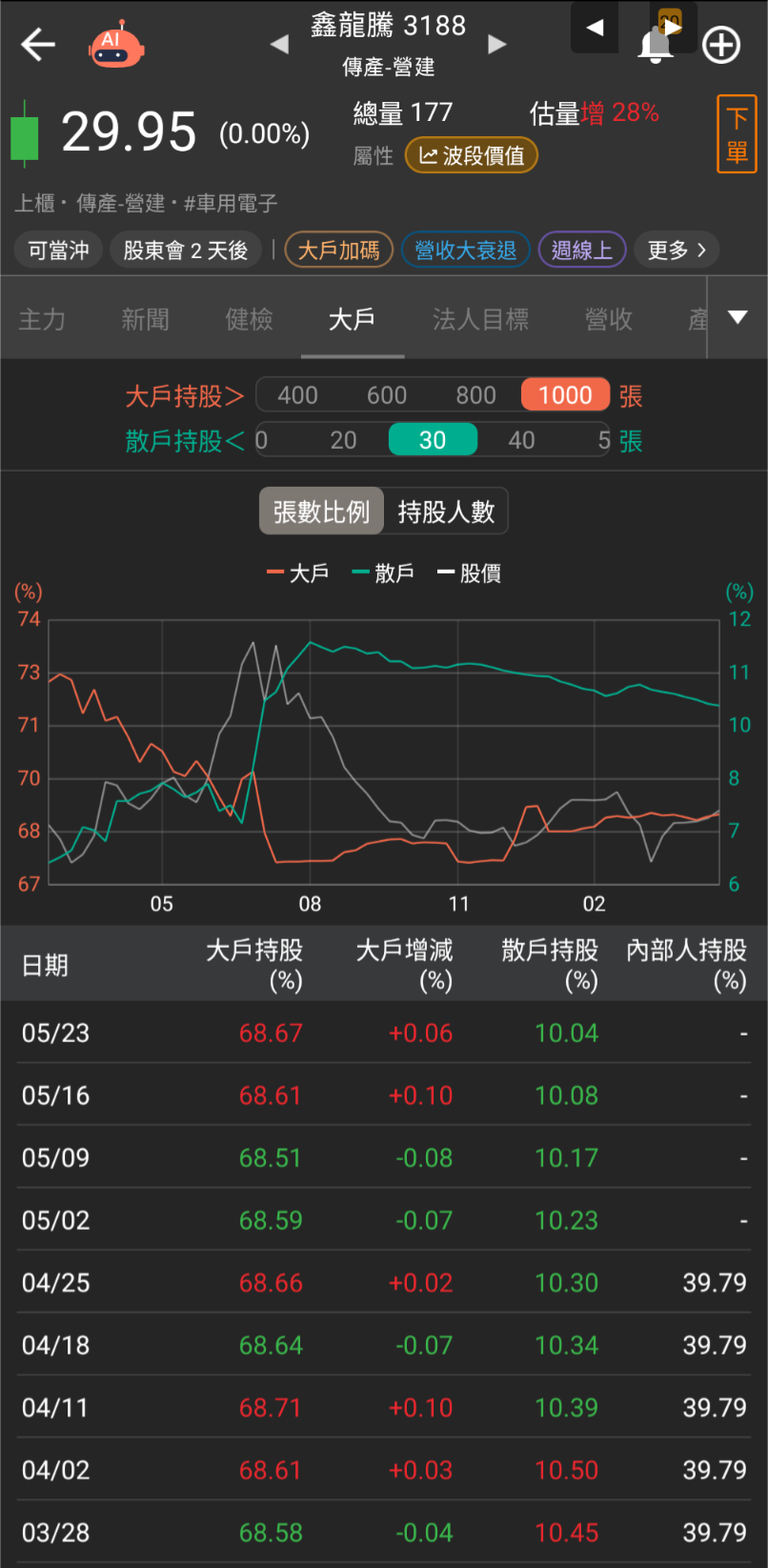Switch chart to 持股人數

click(x=446, y=513)
